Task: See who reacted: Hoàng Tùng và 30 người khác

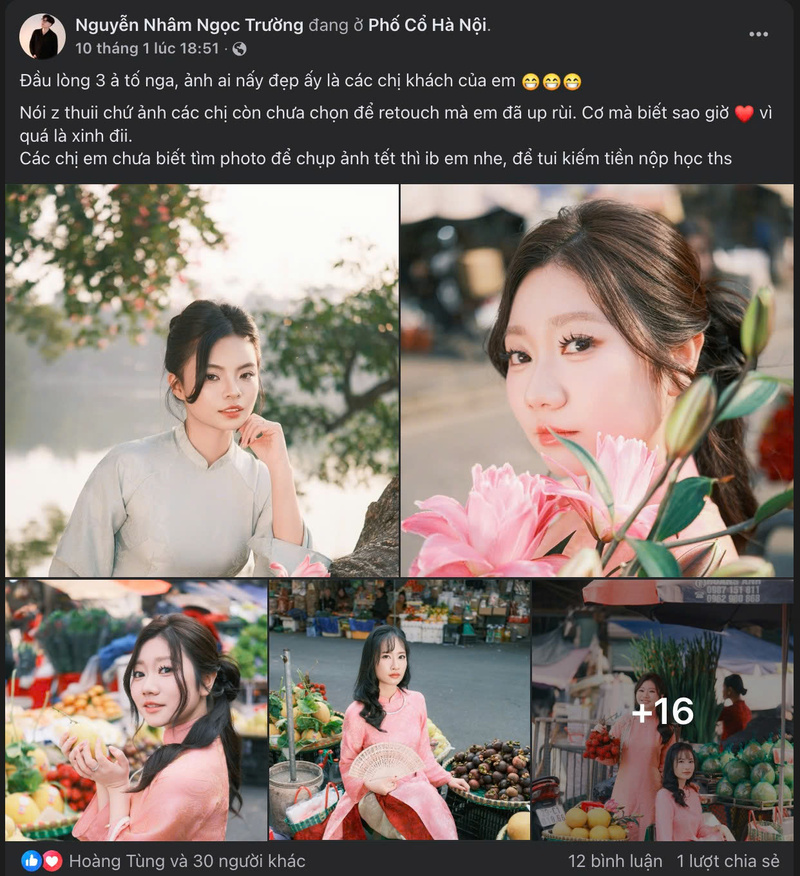Action: [188, 860]
